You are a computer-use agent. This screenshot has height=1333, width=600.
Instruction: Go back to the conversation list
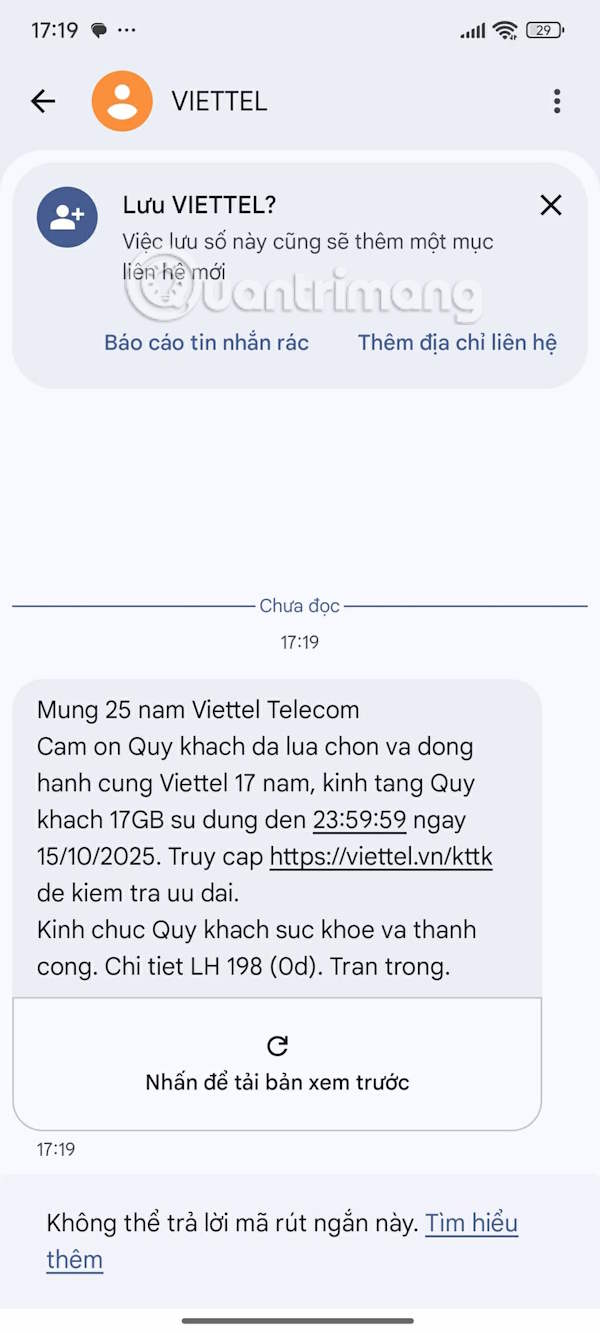pos(43,101)
